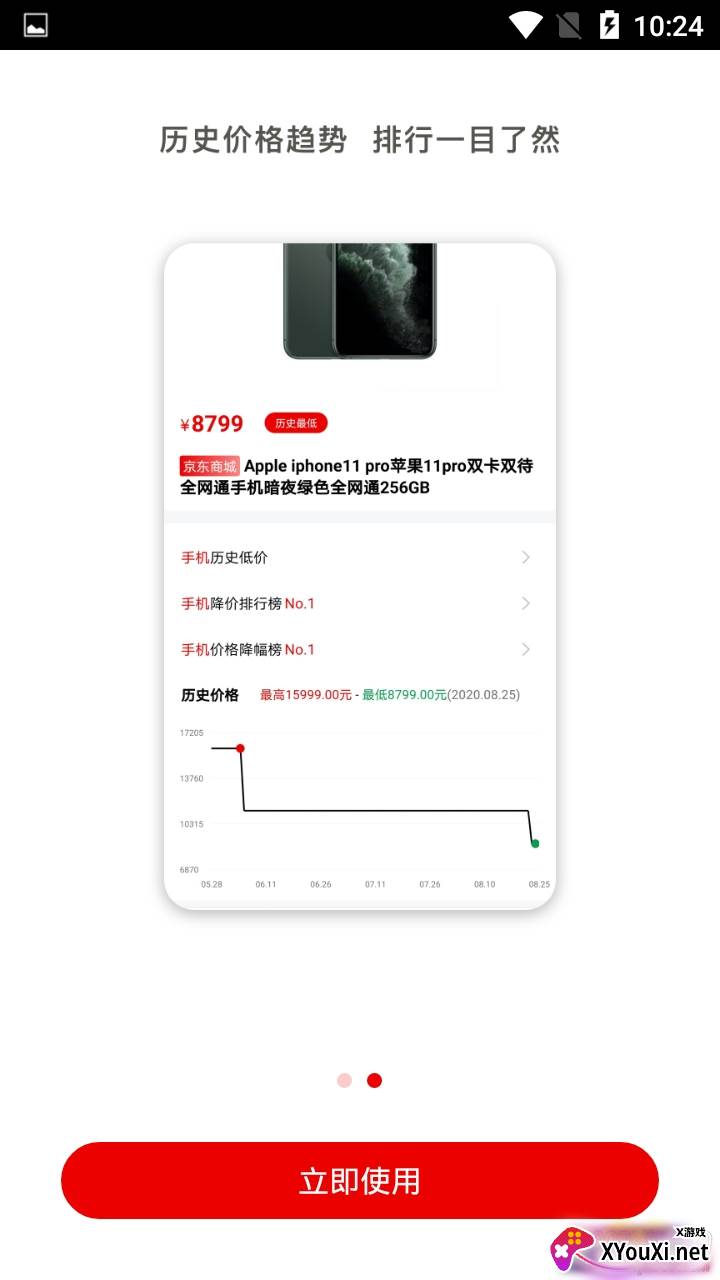
Task: Tap the 立即使用 button
Action: click(360, 1180)
